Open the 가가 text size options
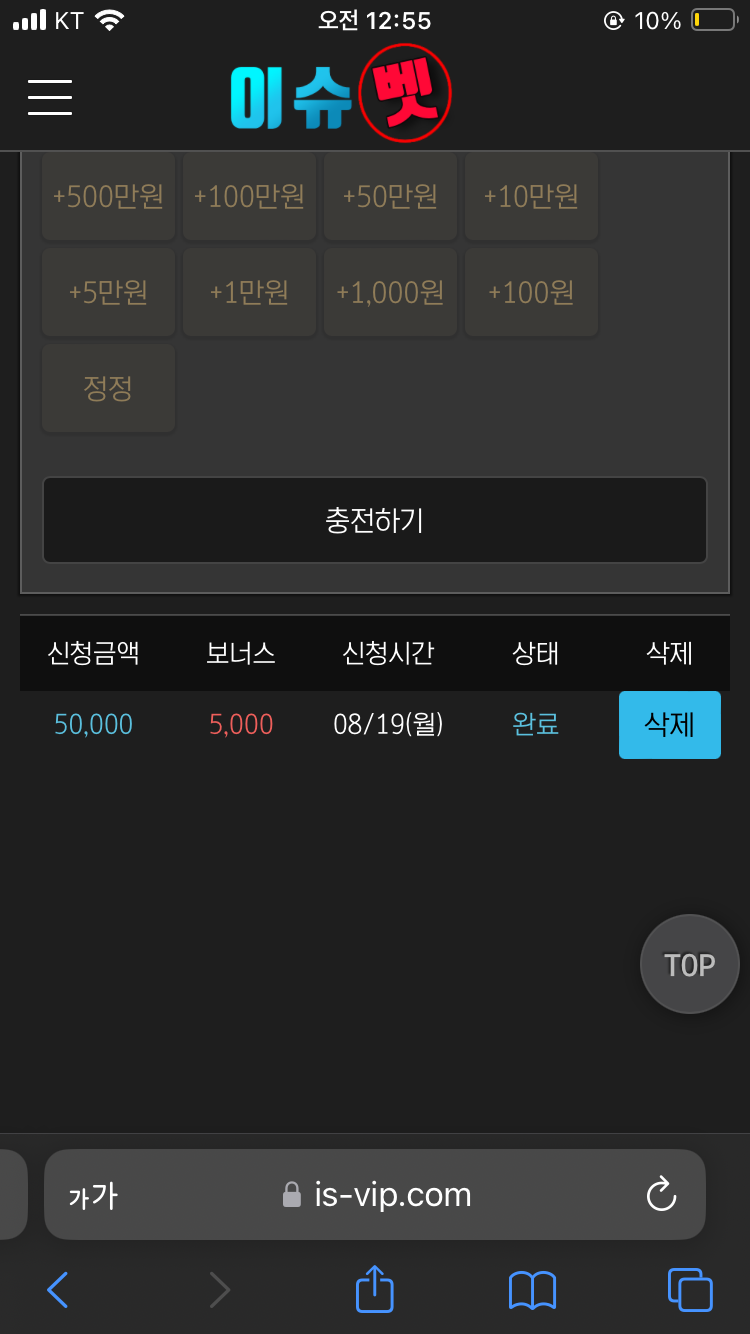The image size is (750, 1334). 92,1196
